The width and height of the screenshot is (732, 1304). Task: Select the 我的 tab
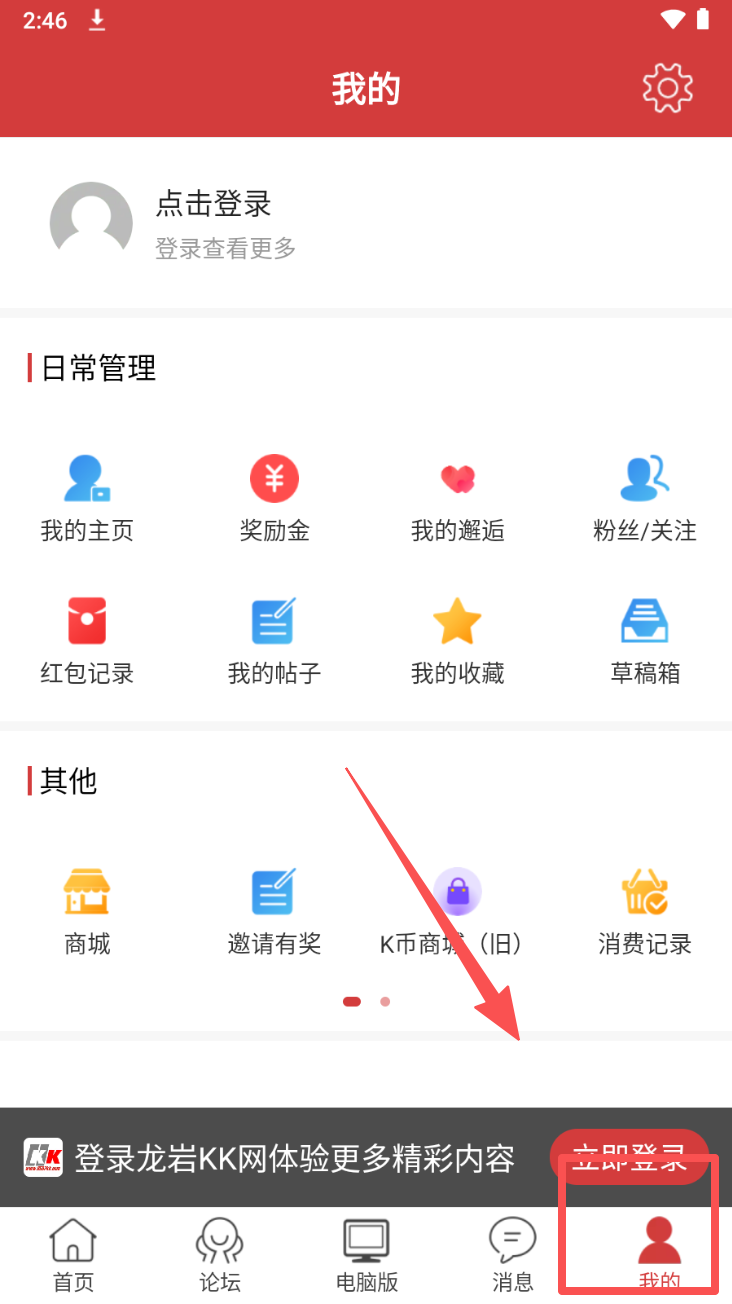(659, 1254)
